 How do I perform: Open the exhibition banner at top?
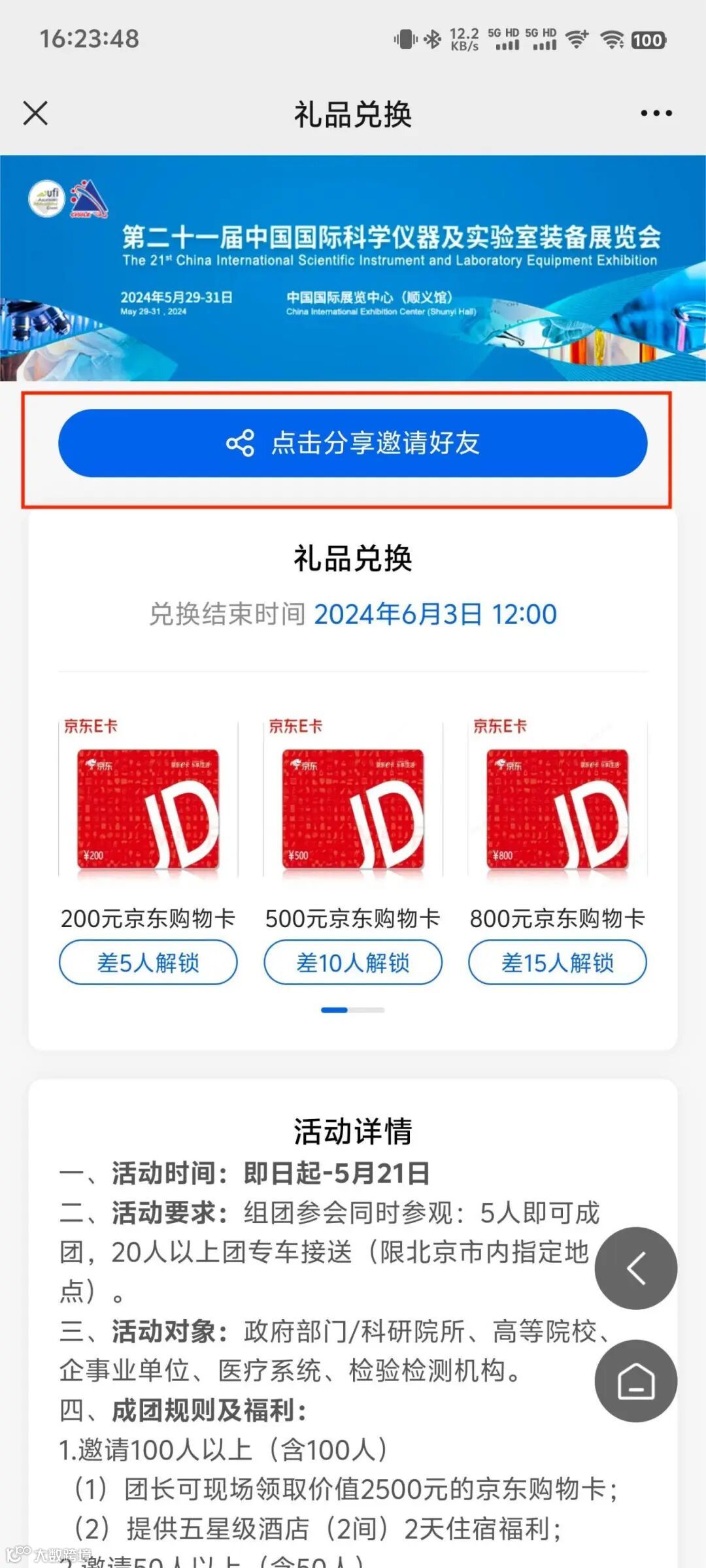[353, 268]
